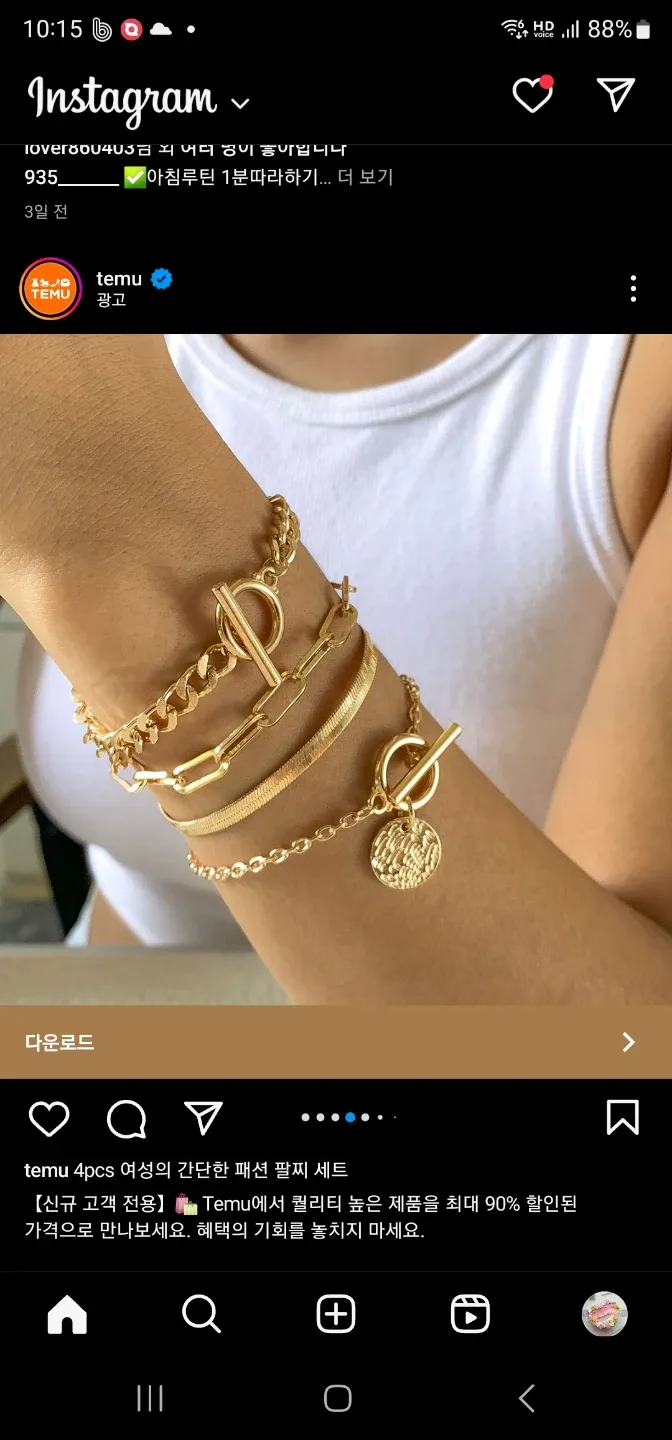The height and width of the screenshot is (1440, 672).
Task: Open the activity heart notifications
Action: point(533,94)
